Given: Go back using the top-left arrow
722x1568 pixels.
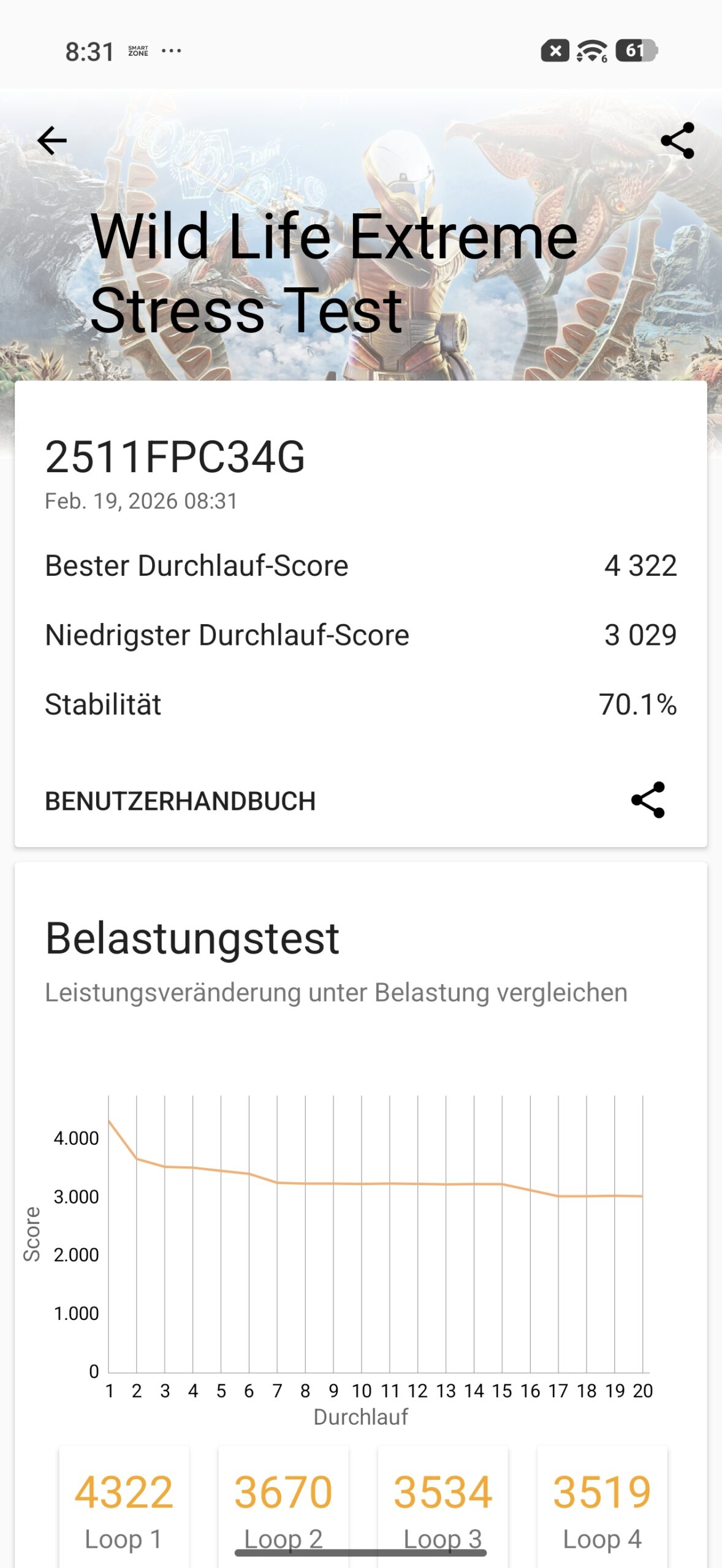Looking at the screenshot, I should 52,141.
